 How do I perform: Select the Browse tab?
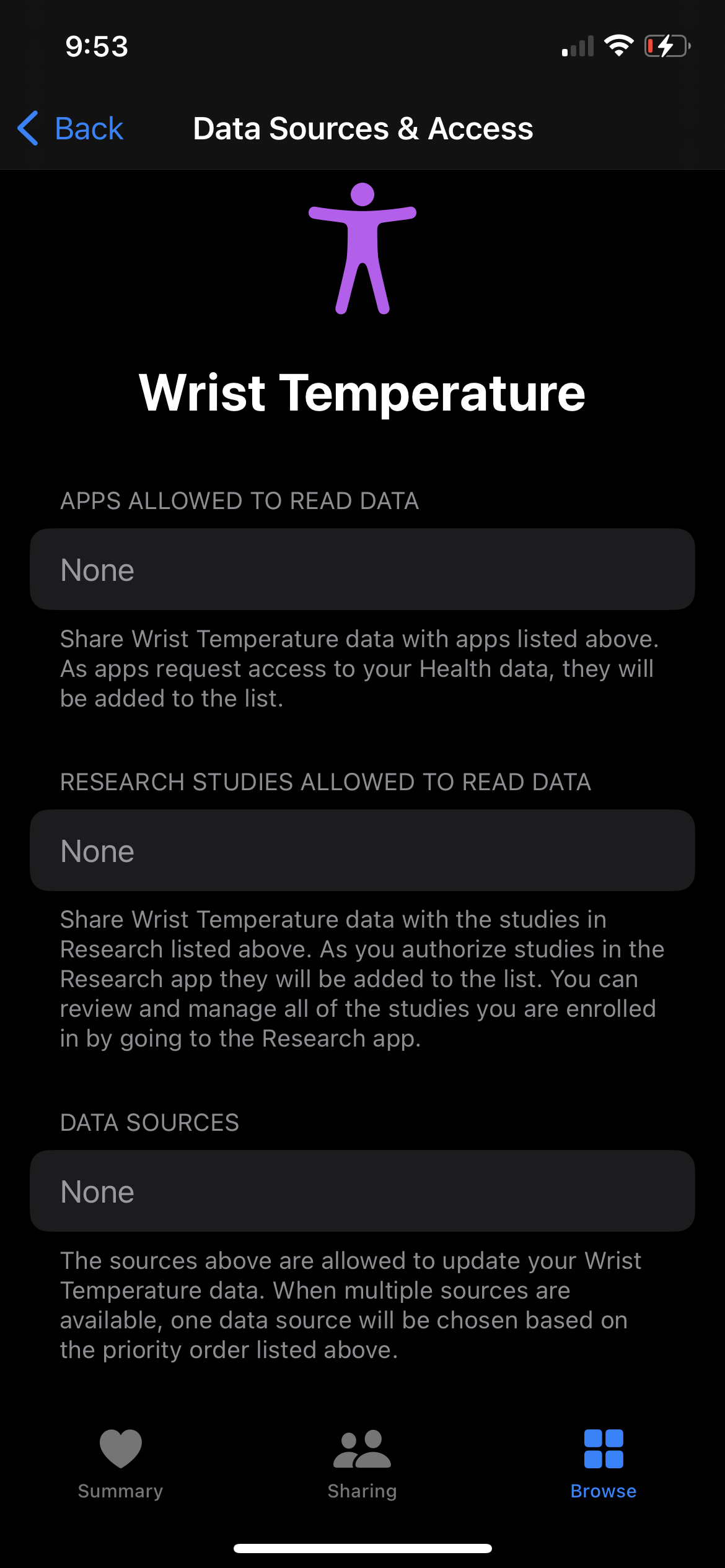click(x=603, y=1464)
